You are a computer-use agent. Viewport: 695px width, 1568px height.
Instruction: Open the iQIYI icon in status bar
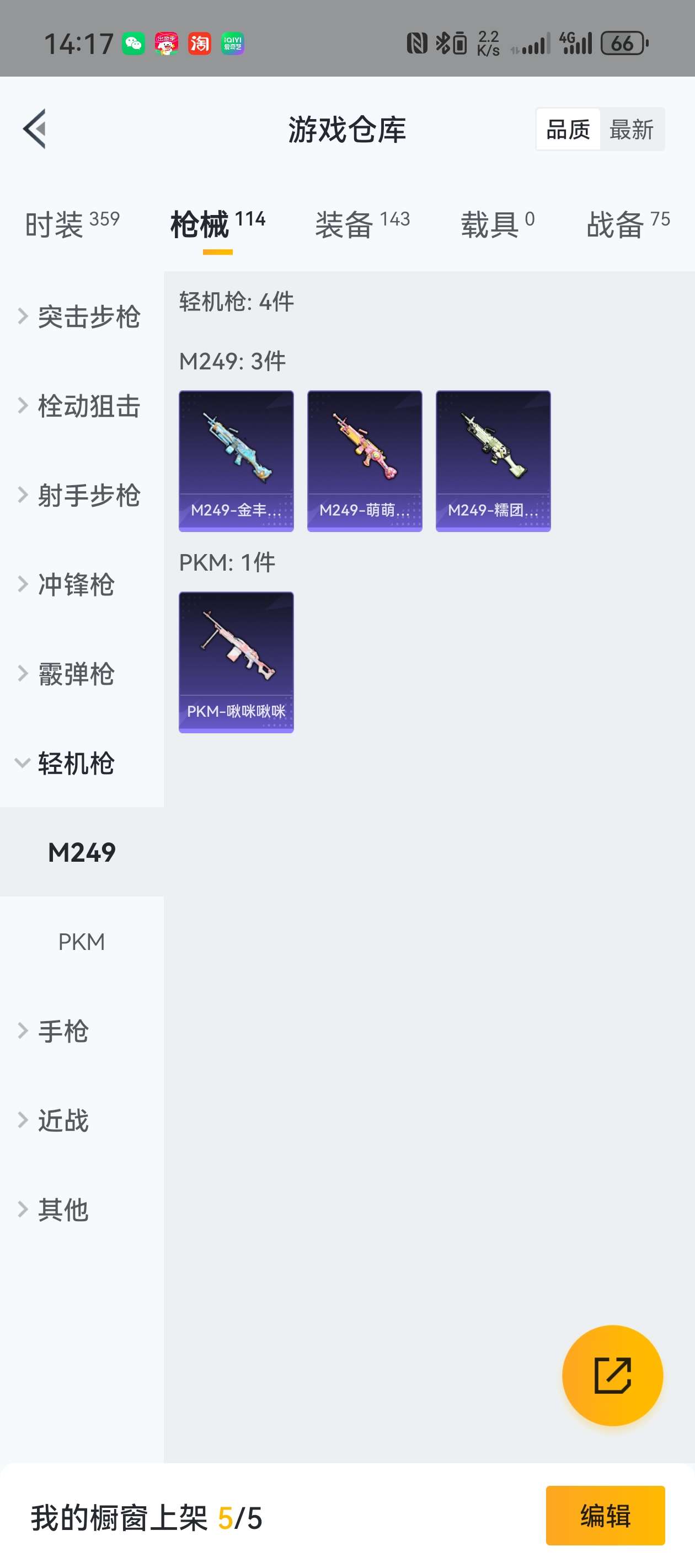pyautogui.click(x=234, y=41)
